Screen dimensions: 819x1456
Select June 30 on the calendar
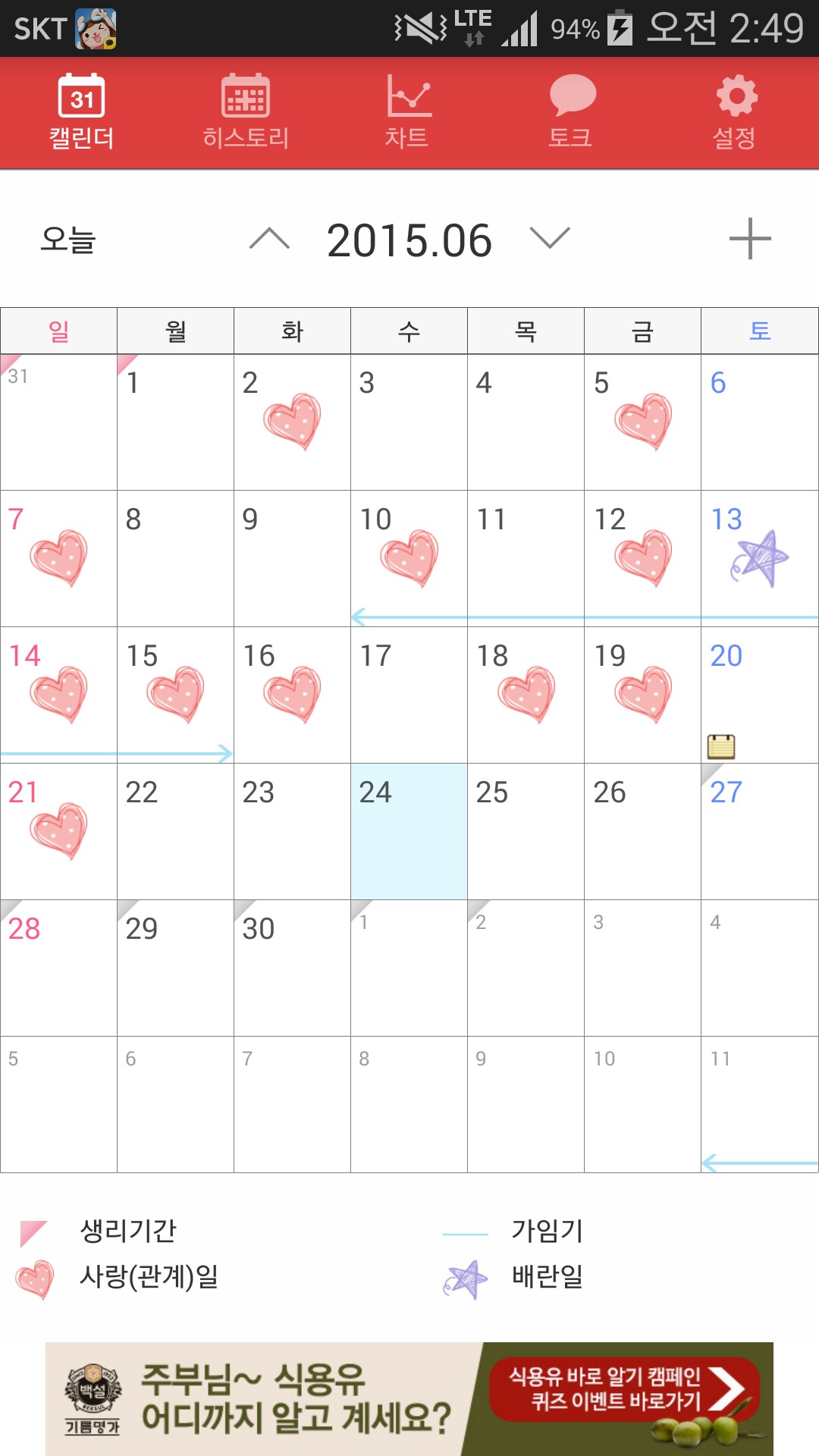click(292, 968)
